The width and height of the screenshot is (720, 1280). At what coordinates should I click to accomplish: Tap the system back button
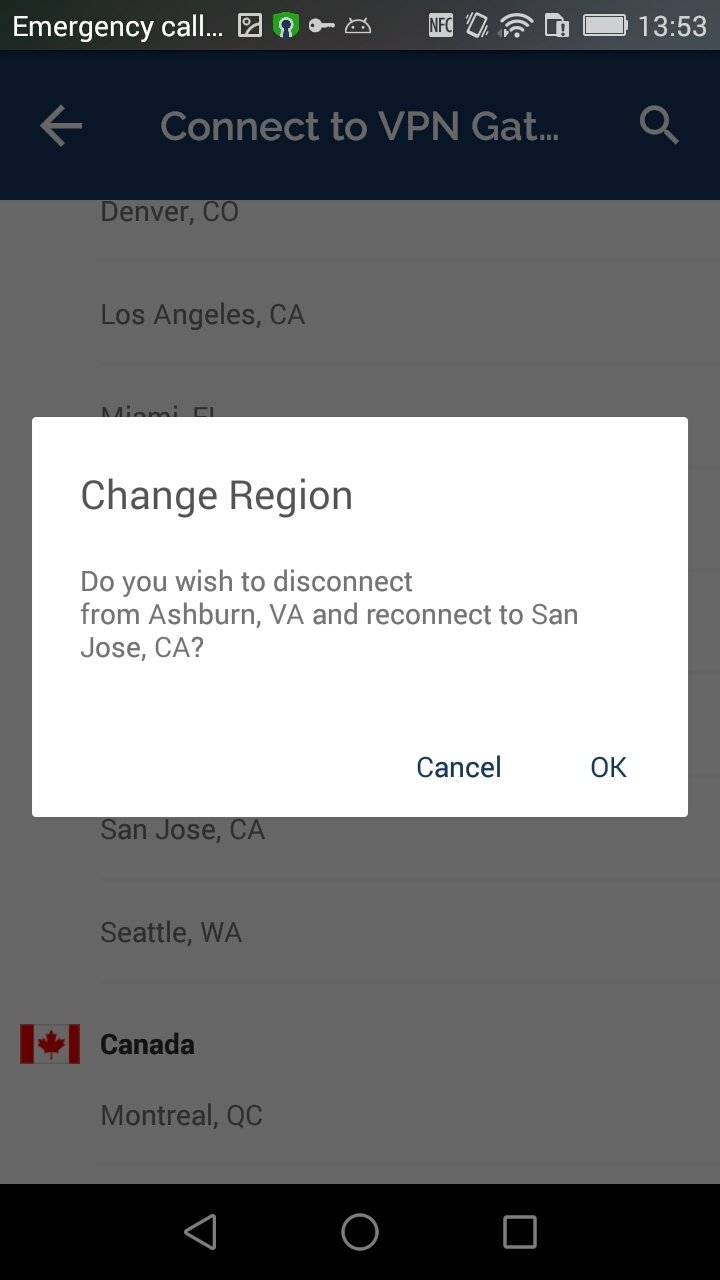pos(201,1232)
